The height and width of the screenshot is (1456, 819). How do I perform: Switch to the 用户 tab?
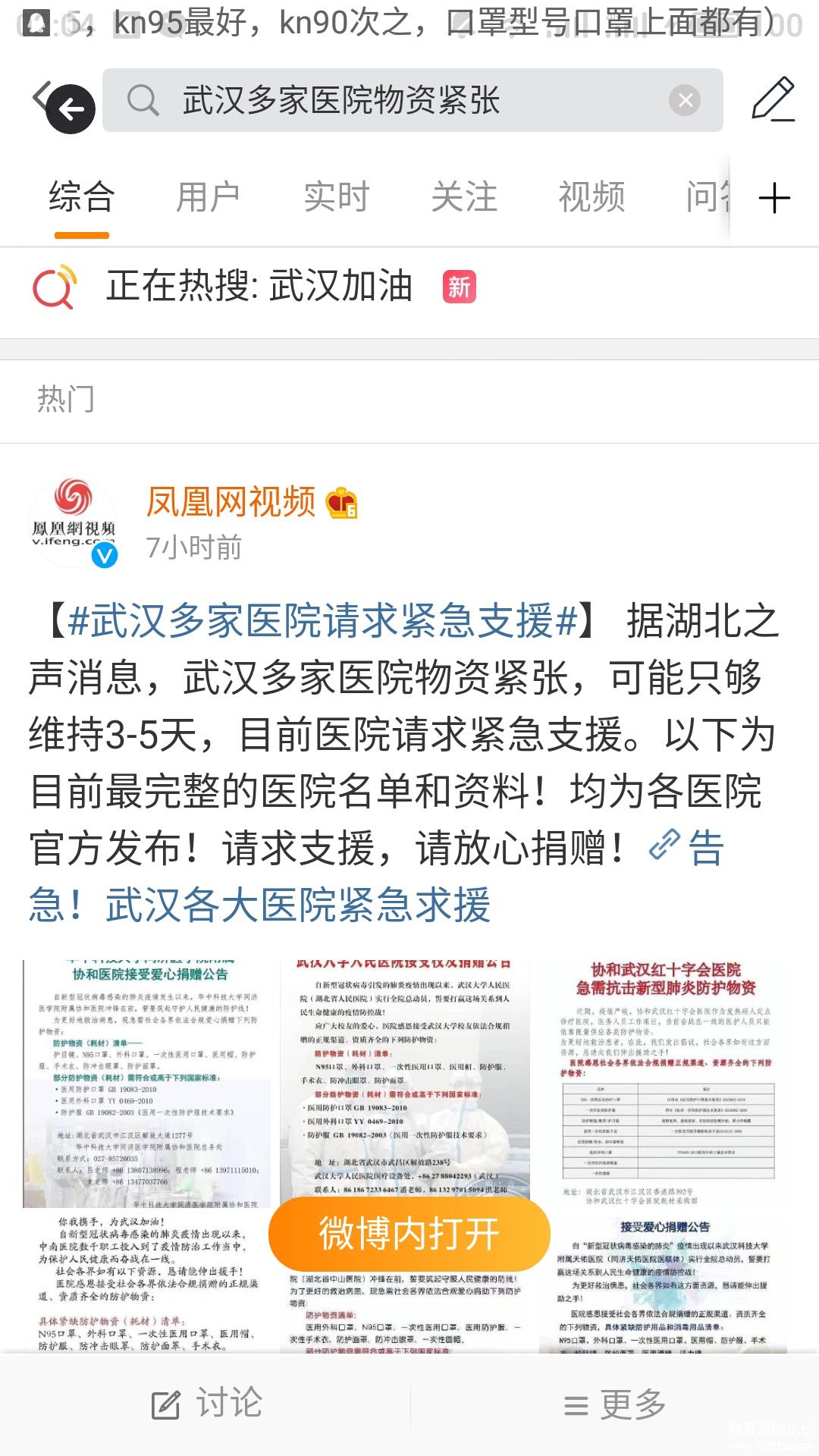click(208, 197)
